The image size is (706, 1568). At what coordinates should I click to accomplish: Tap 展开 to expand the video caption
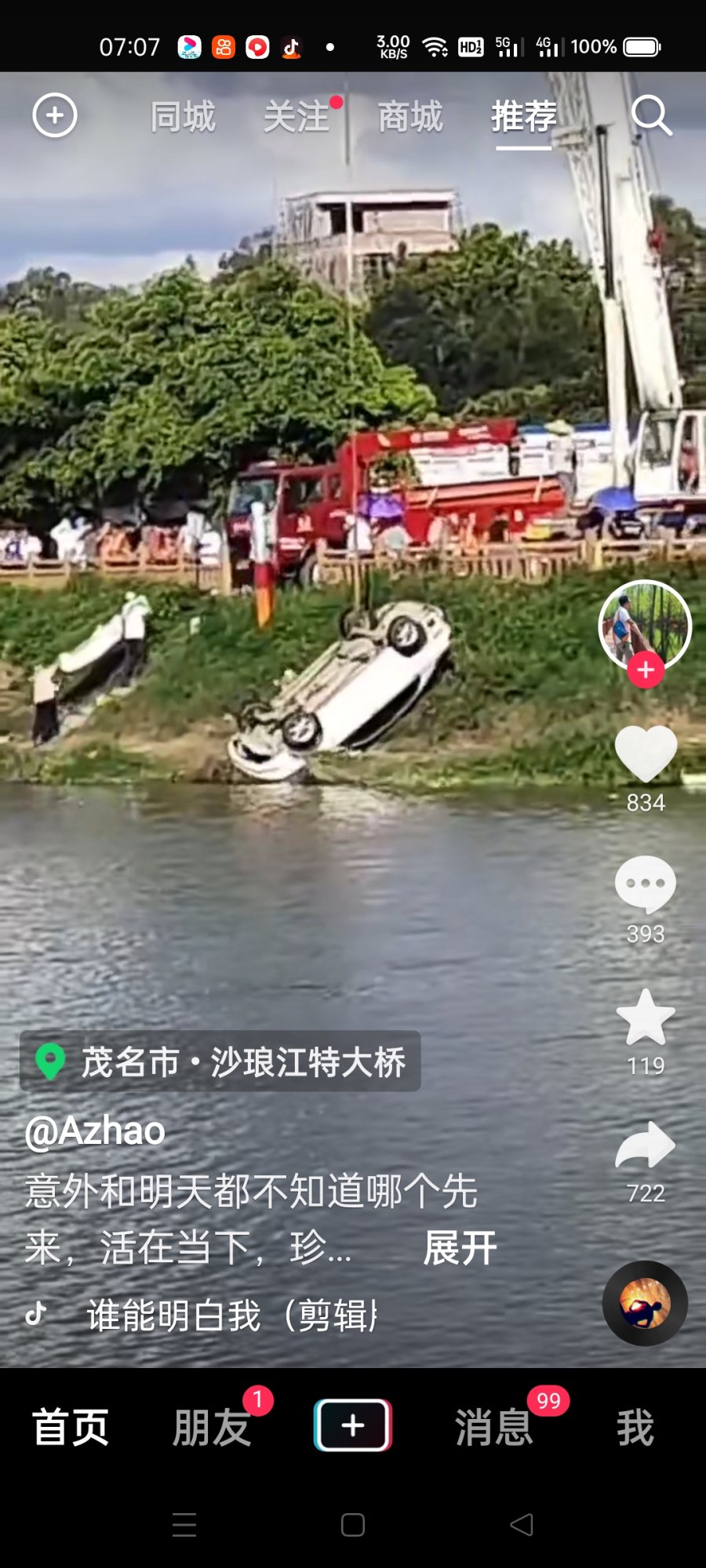458,1247
